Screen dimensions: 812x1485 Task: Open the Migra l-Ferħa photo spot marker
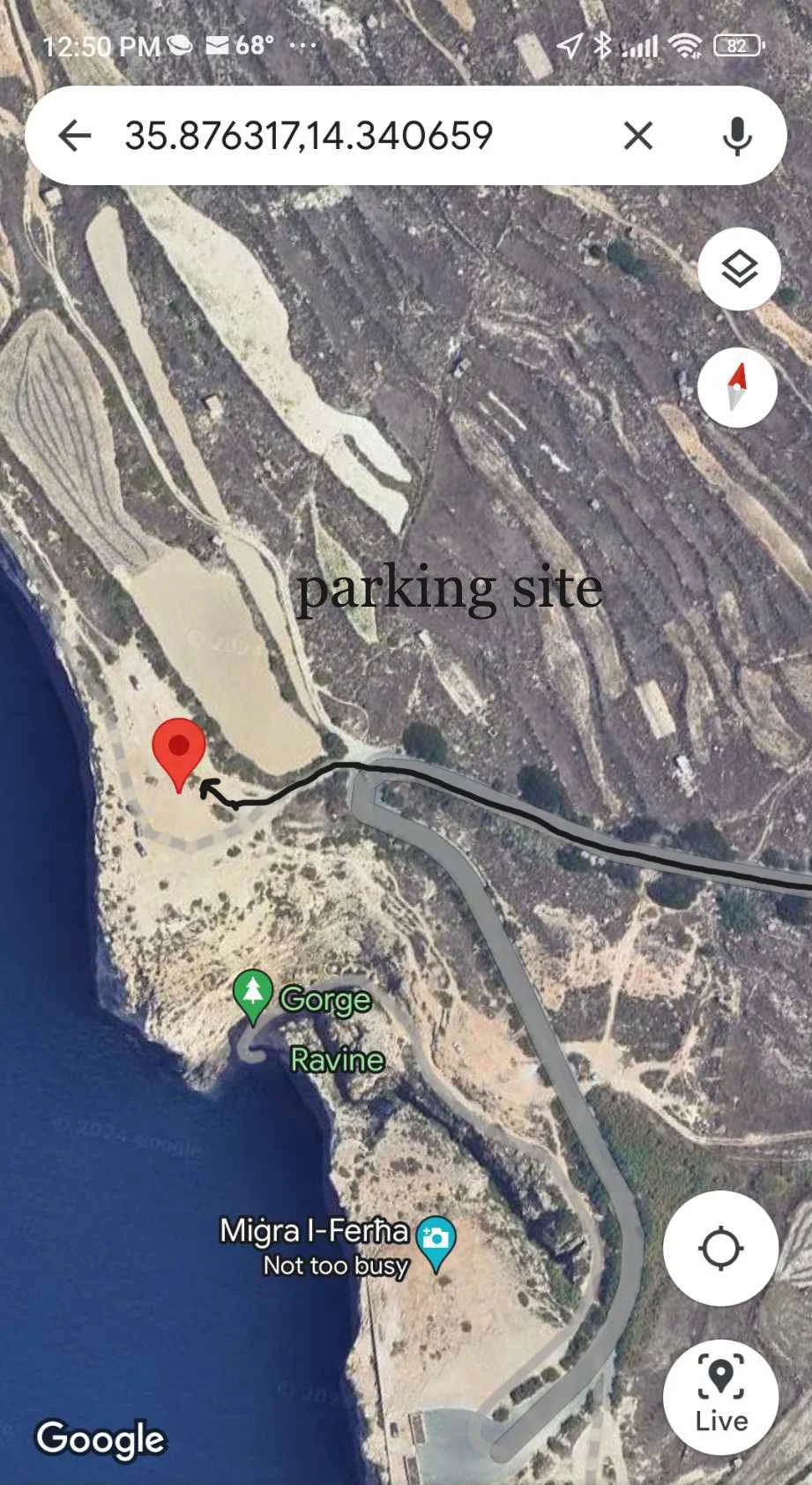[436, 1243]
